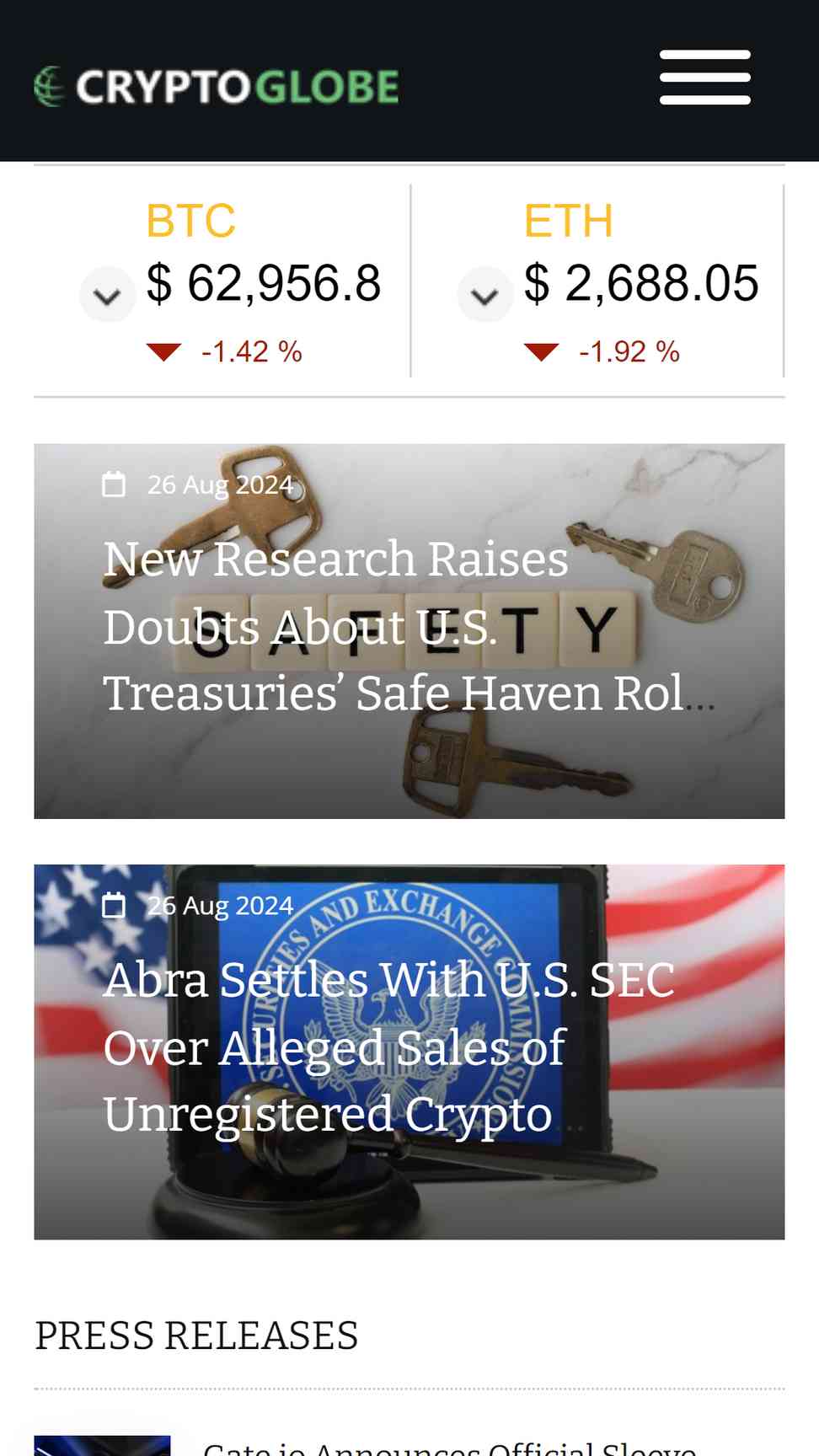The height and width of the screenshot is (1456, 819).
Task: Open the hamburger menu
Action: pos(704,78)
